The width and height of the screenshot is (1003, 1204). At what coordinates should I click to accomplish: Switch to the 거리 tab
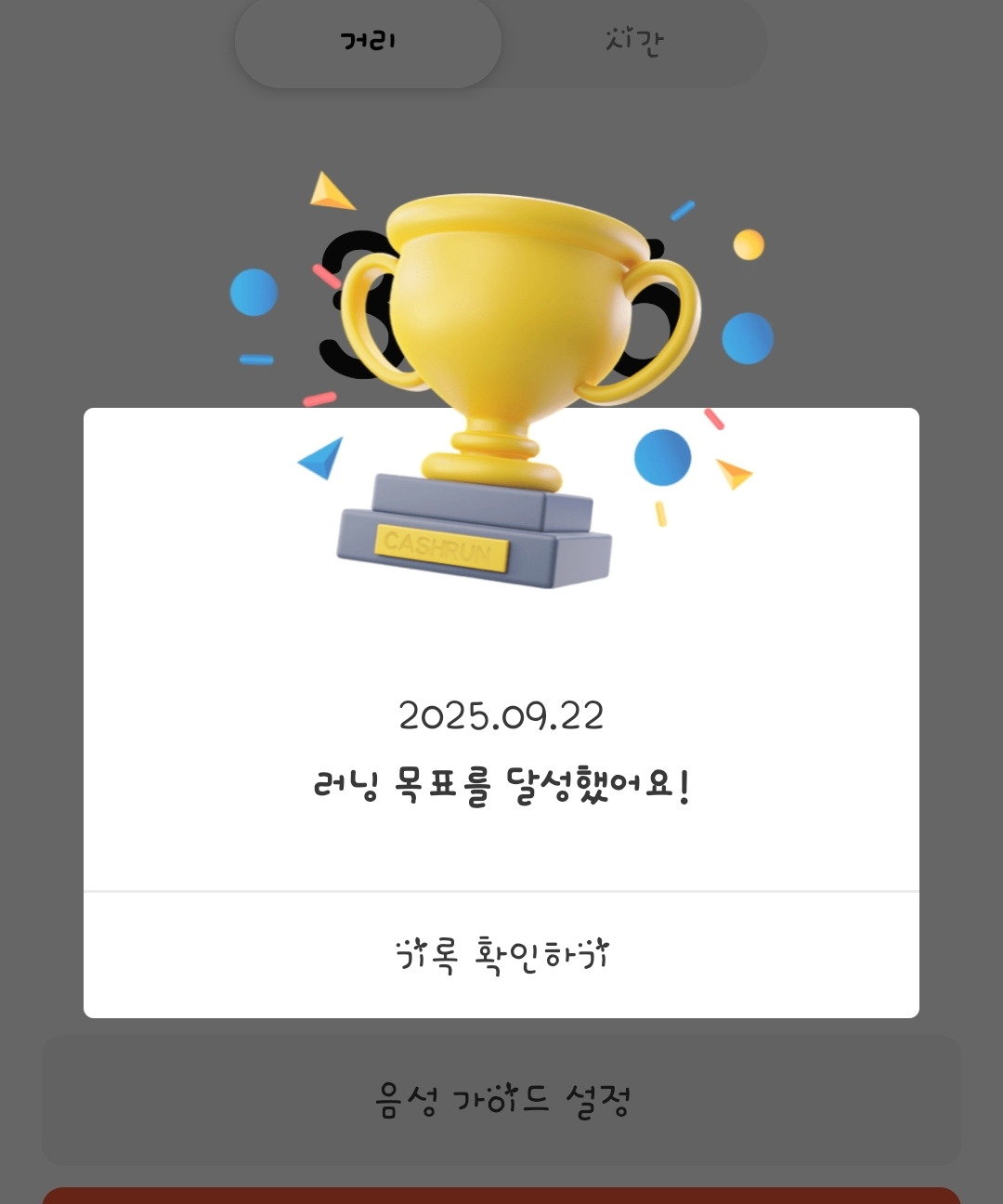click(x=368, y=42)
